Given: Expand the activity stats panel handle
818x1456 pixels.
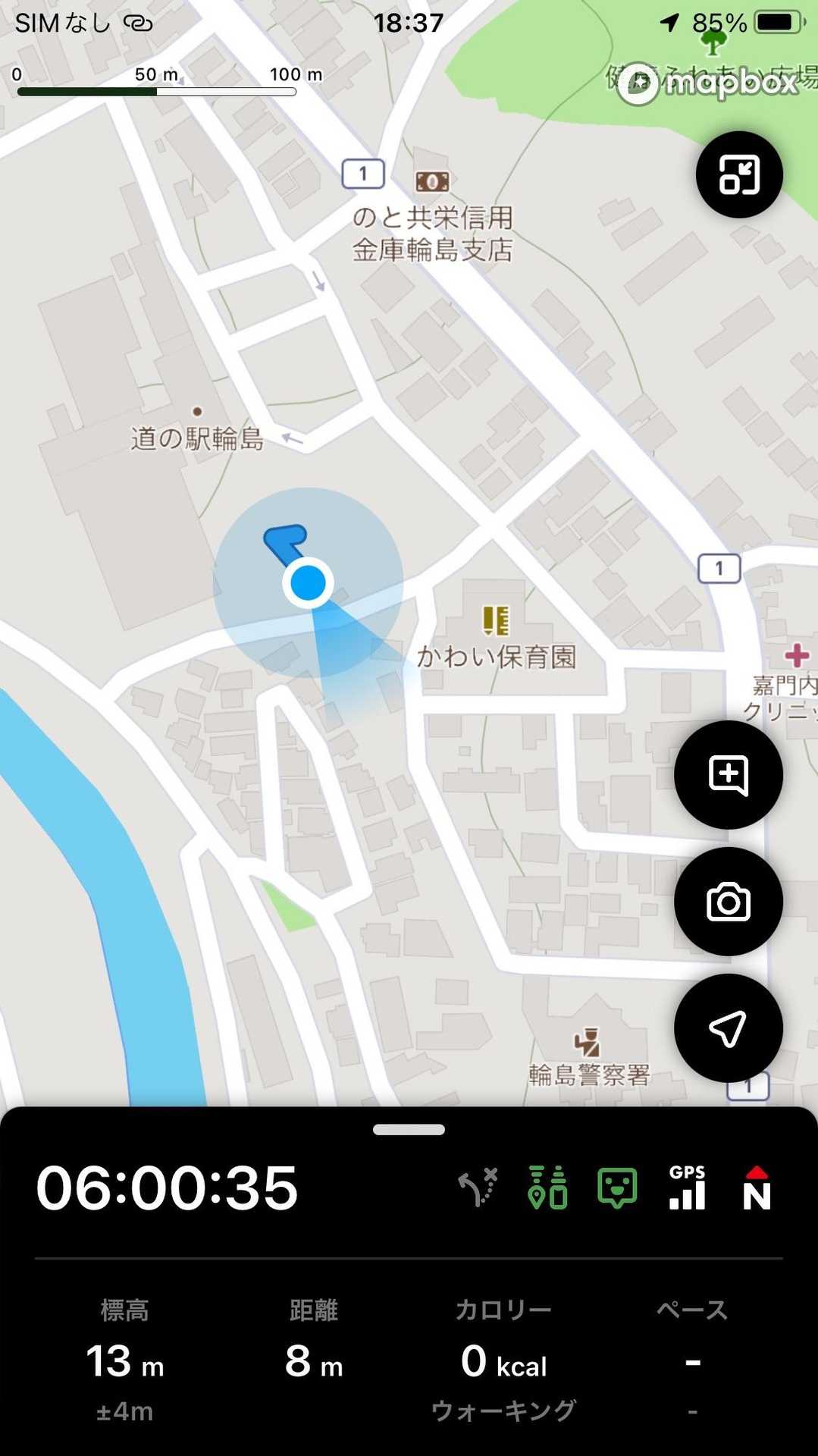Looking at the screenshot, I should (409, 1130).
